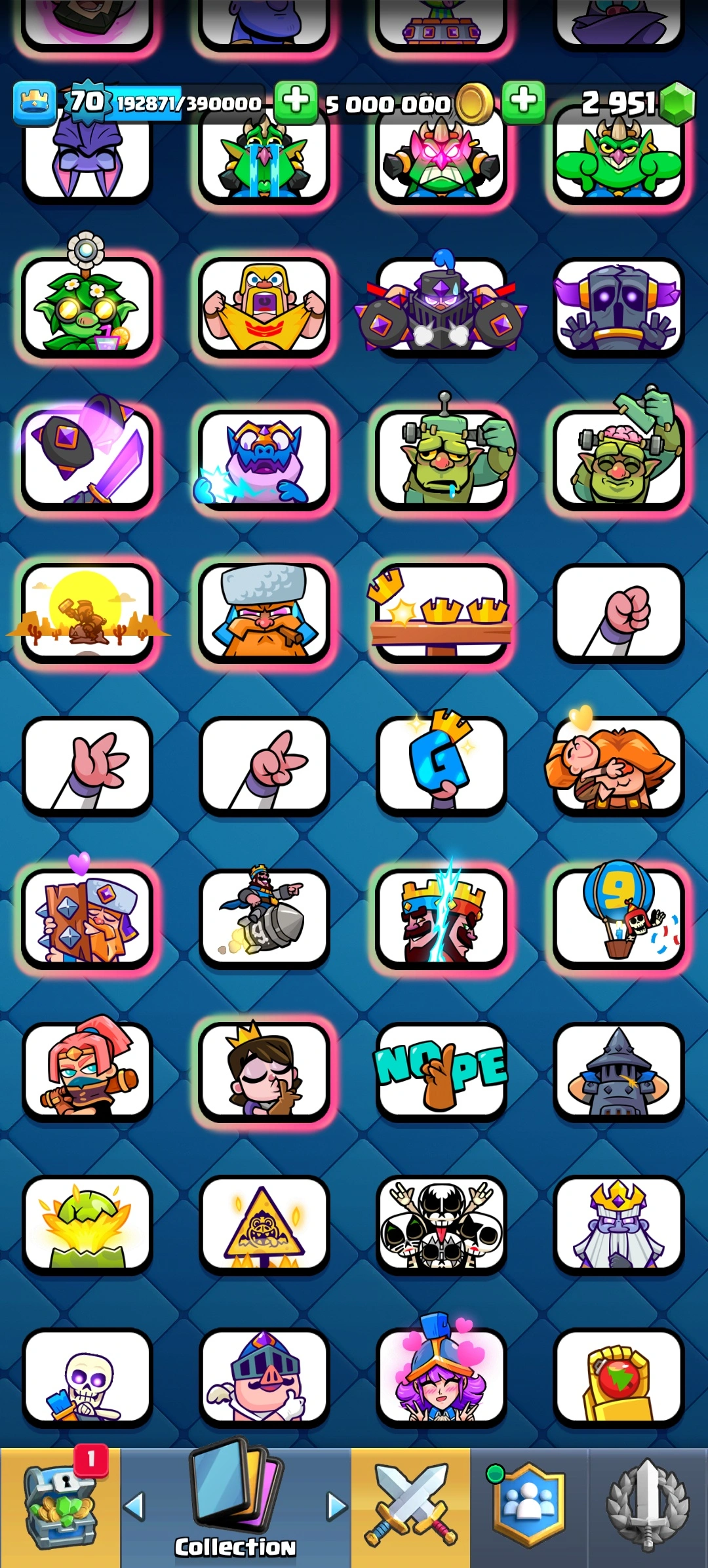Select the princess blowing a kiss emote
This screenshot has height=1568, width=708.
click(264, 1071)
